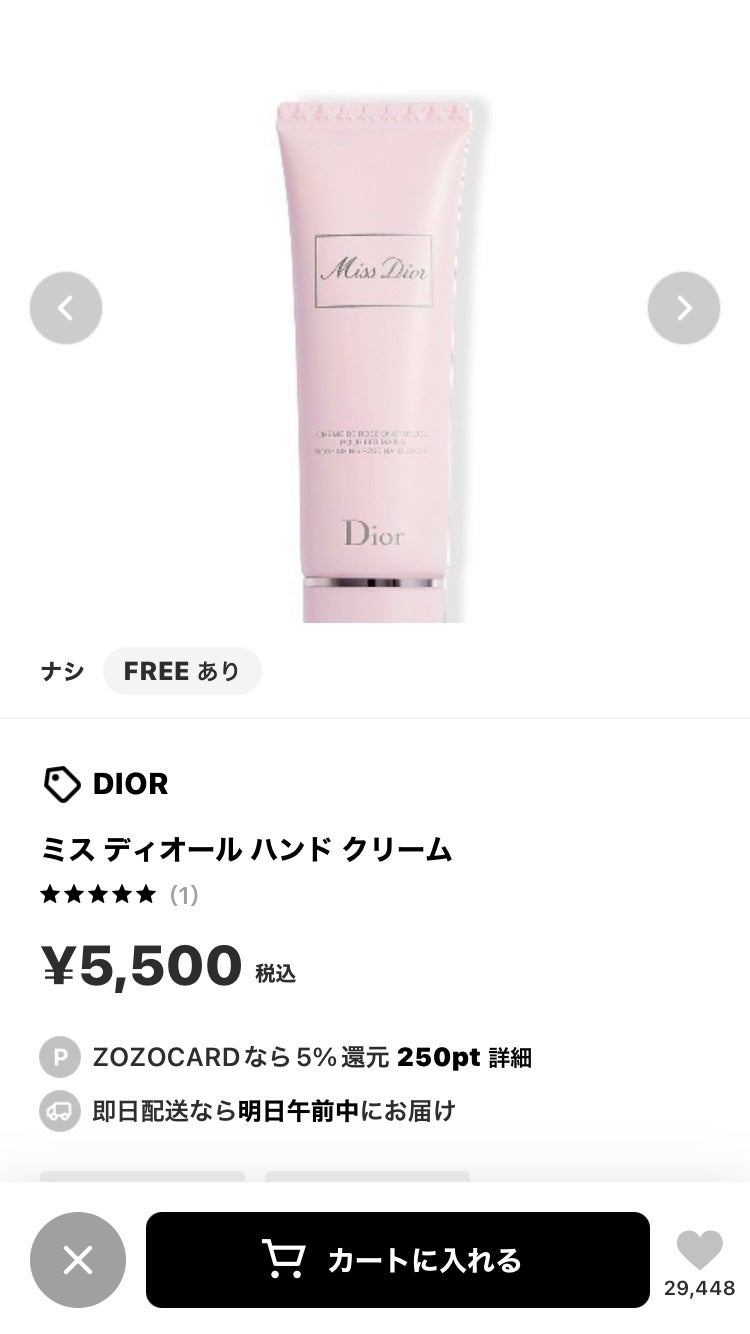Click the Miss Dior hand cream product image
Viewport: 750px width, 1334px height.
375,350
